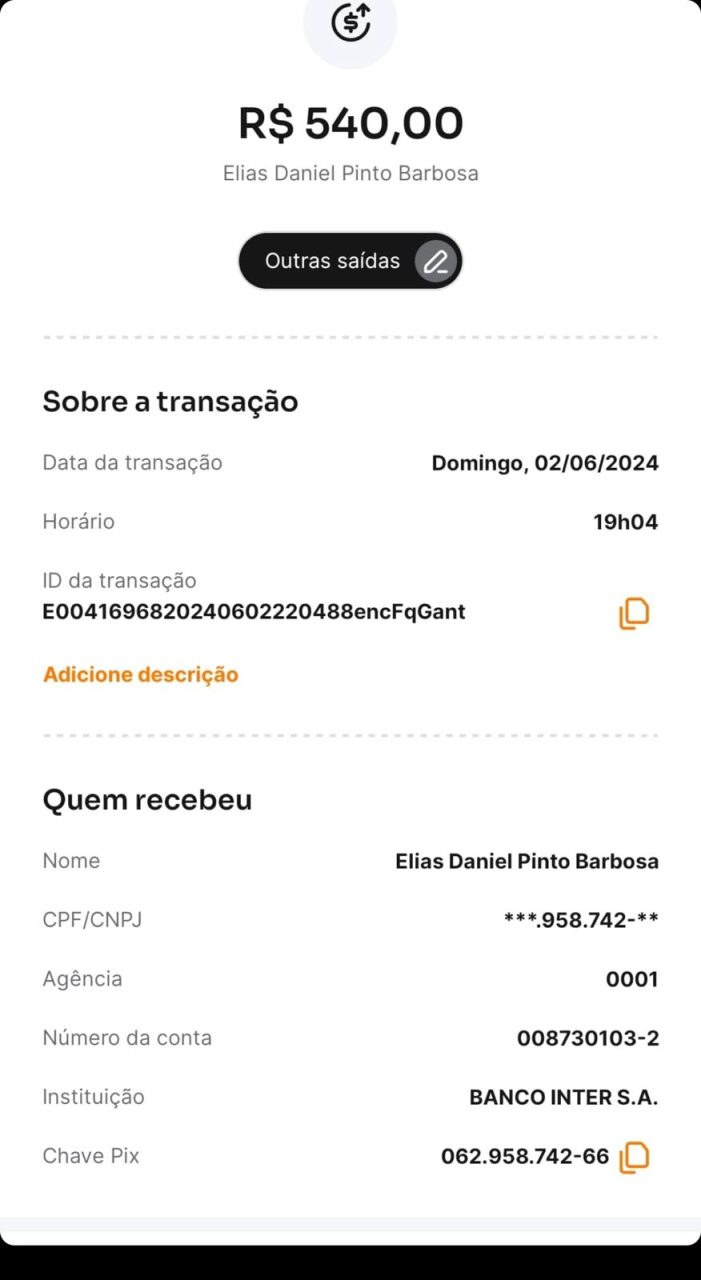Copy the Chave Pix number

pyautogui.click(x=634, y=1157)
